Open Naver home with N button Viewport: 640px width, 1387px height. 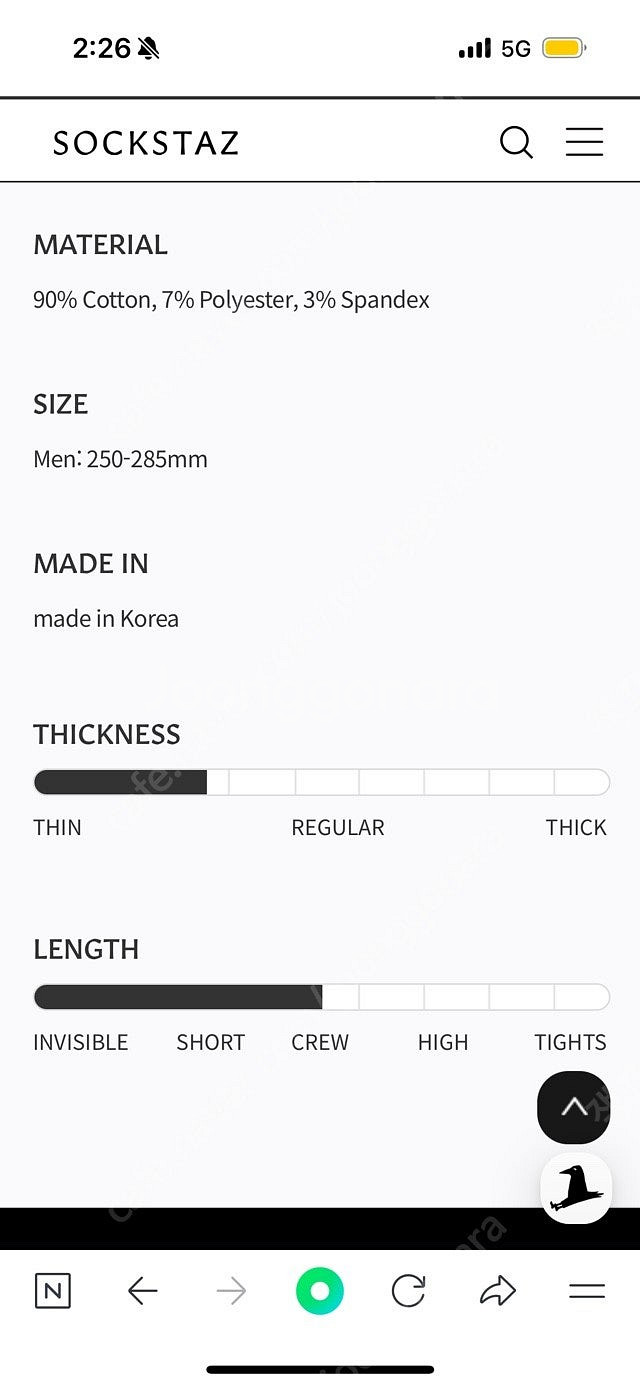[x=53, y=1291]
